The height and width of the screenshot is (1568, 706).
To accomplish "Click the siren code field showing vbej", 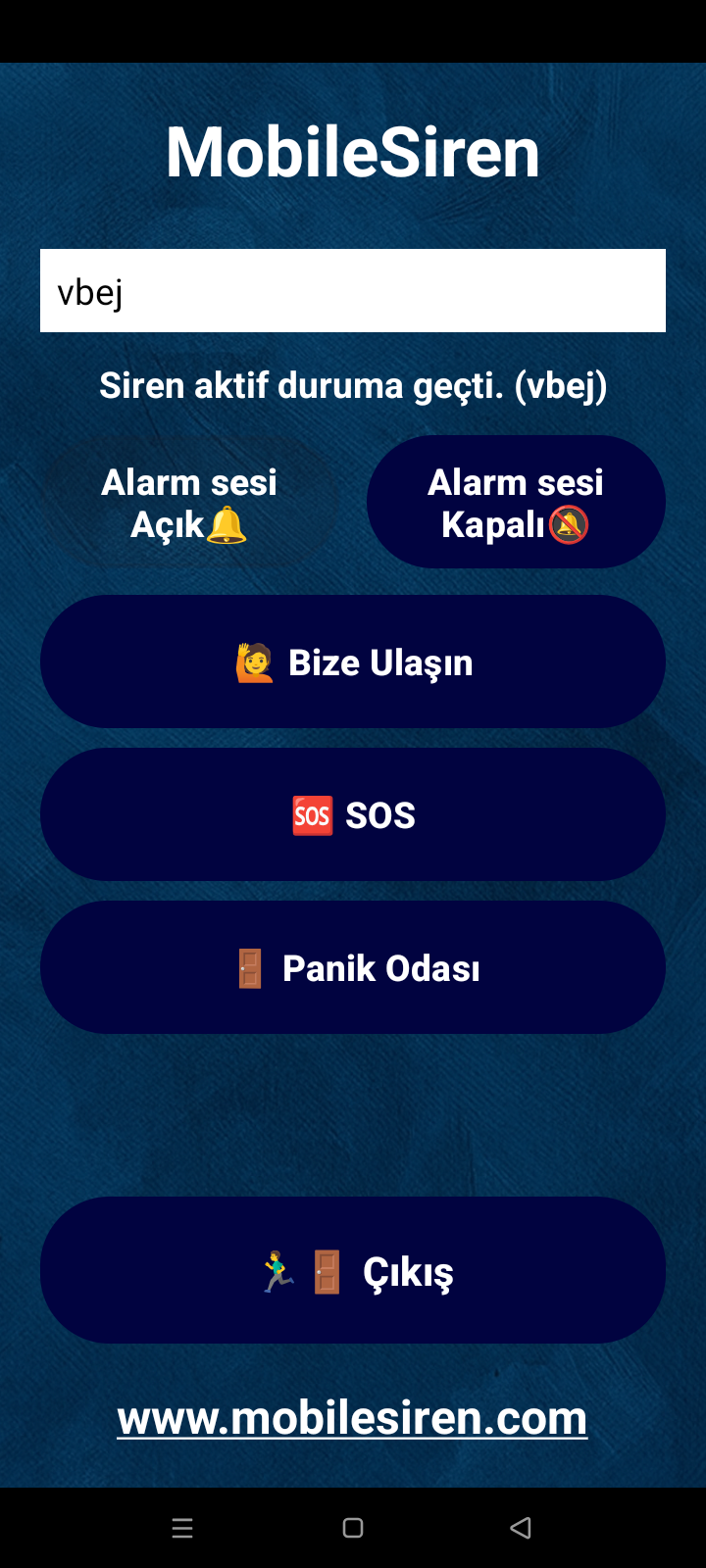I will (x=351, y=290).
